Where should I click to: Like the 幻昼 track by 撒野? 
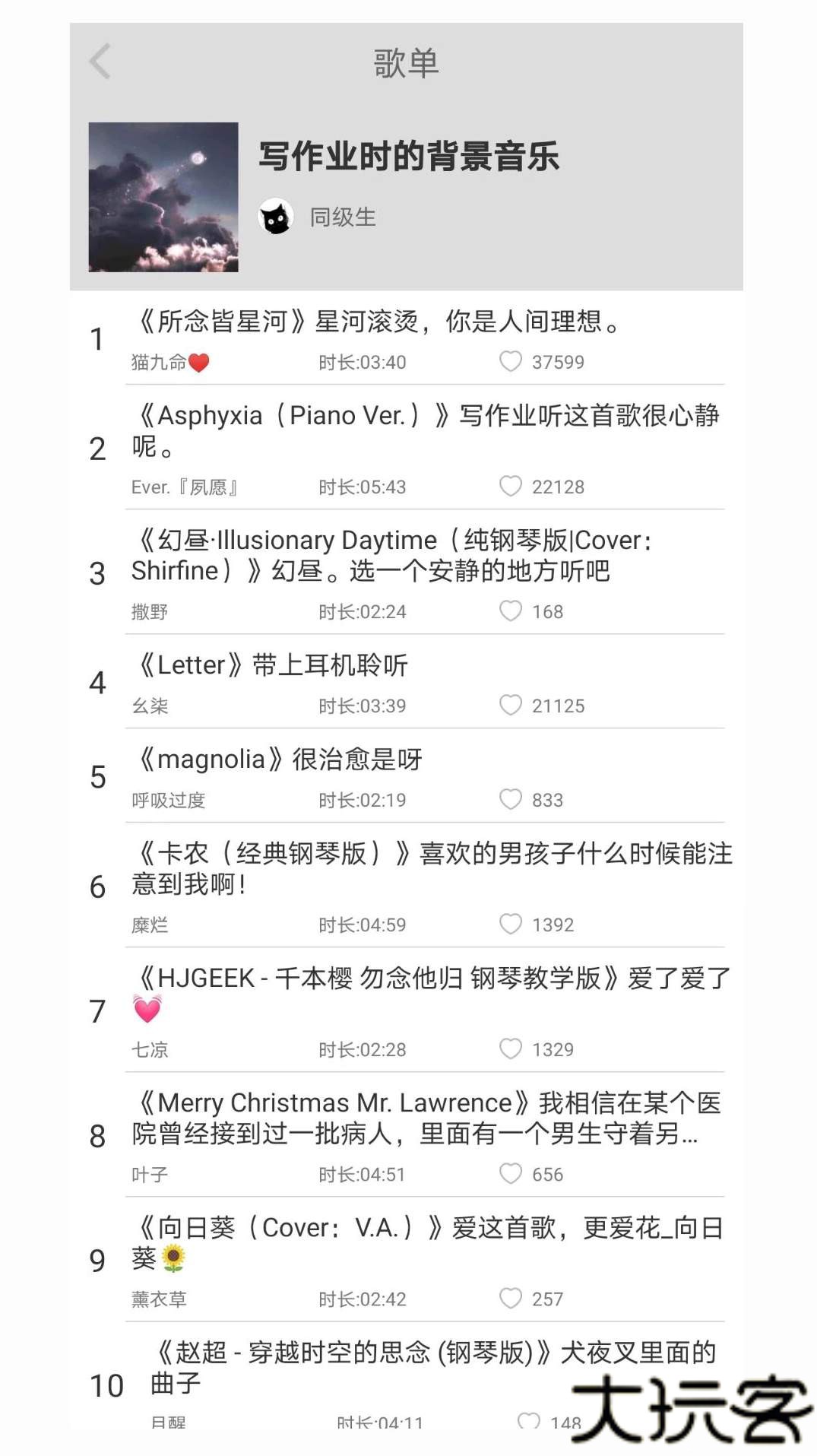(x=511, y=611)
